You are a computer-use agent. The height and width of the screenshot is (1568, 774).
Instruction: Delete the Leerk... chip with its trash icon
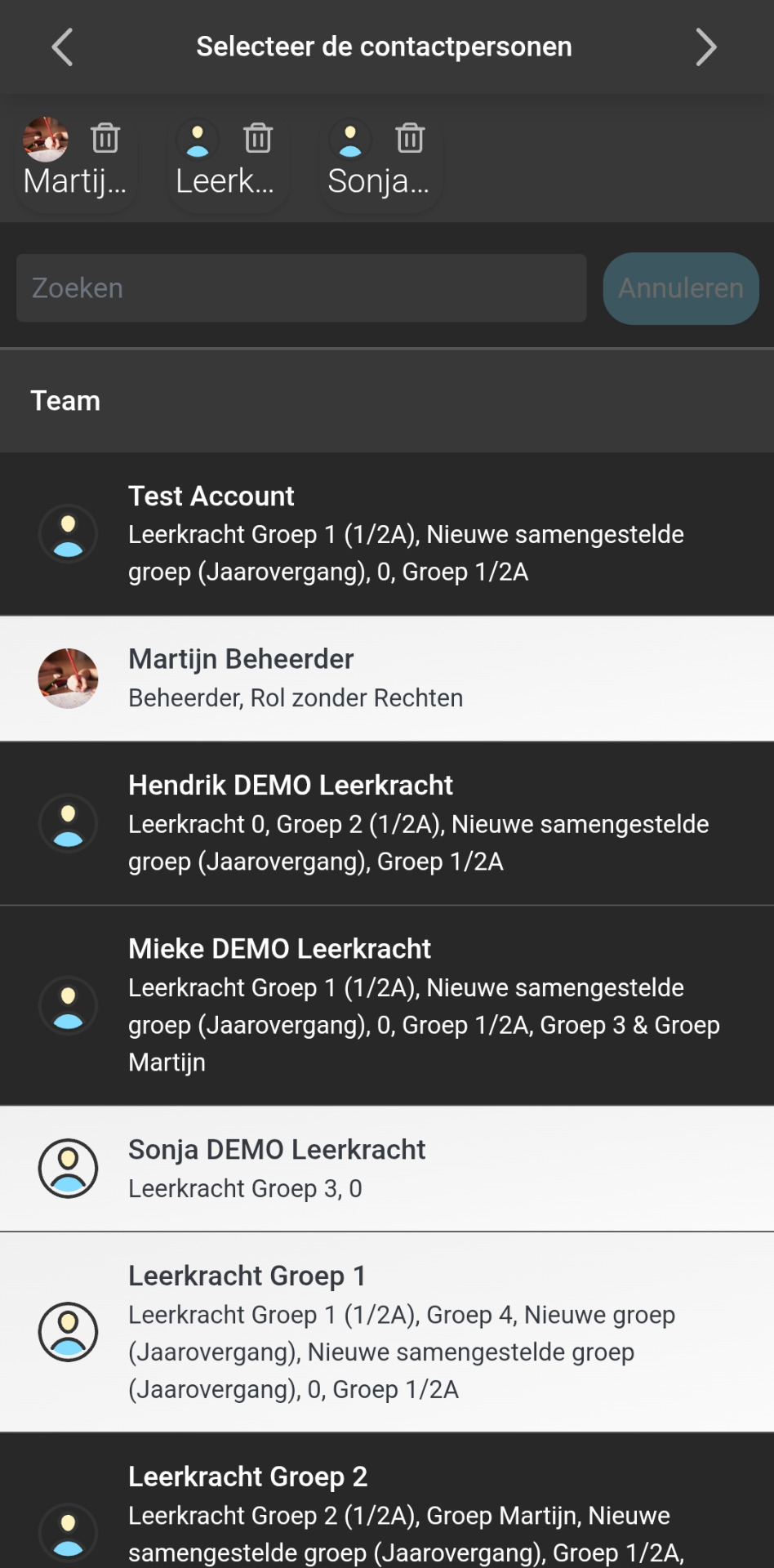point(258,138)
